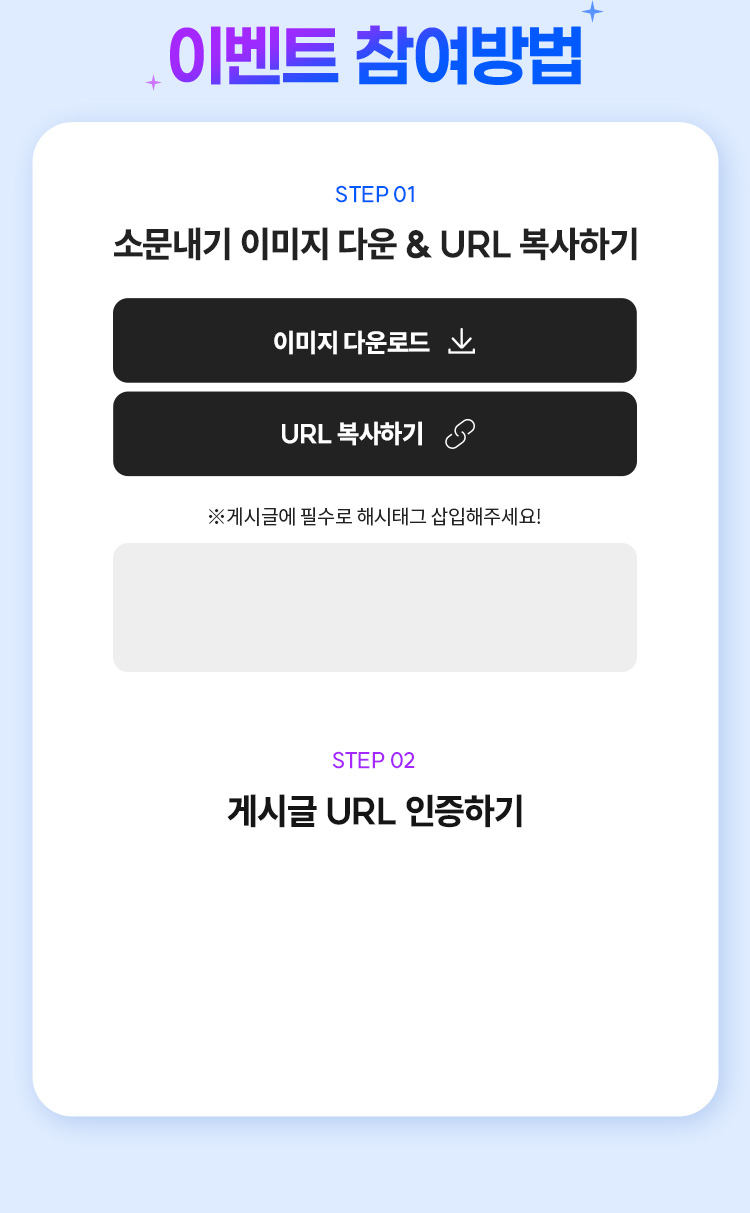Click the 이미지 다운로드 button
This screenshot has height=1213, width=750.
click(x=375, y=340)
